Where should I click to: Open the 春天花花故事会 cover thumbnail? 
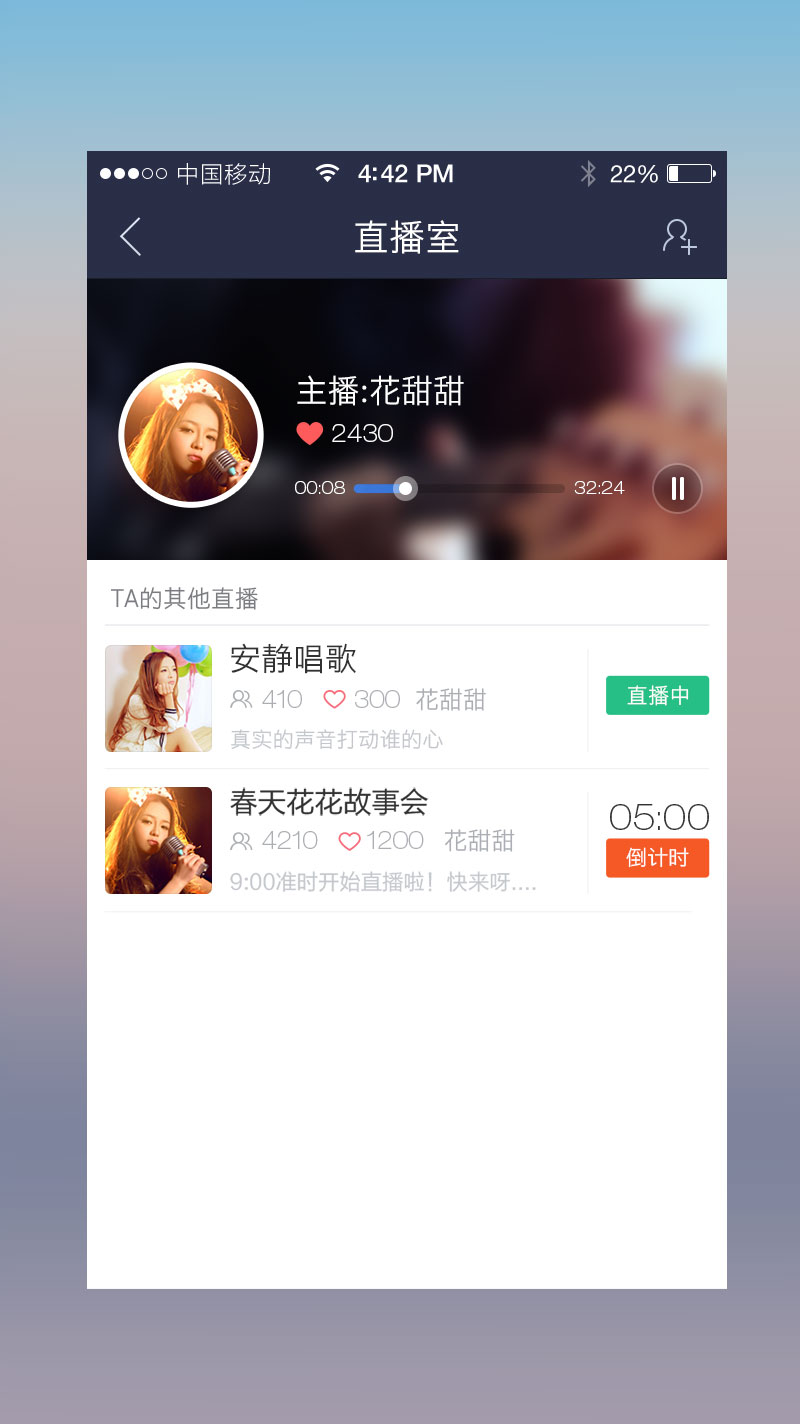click(x=158, y=840)
